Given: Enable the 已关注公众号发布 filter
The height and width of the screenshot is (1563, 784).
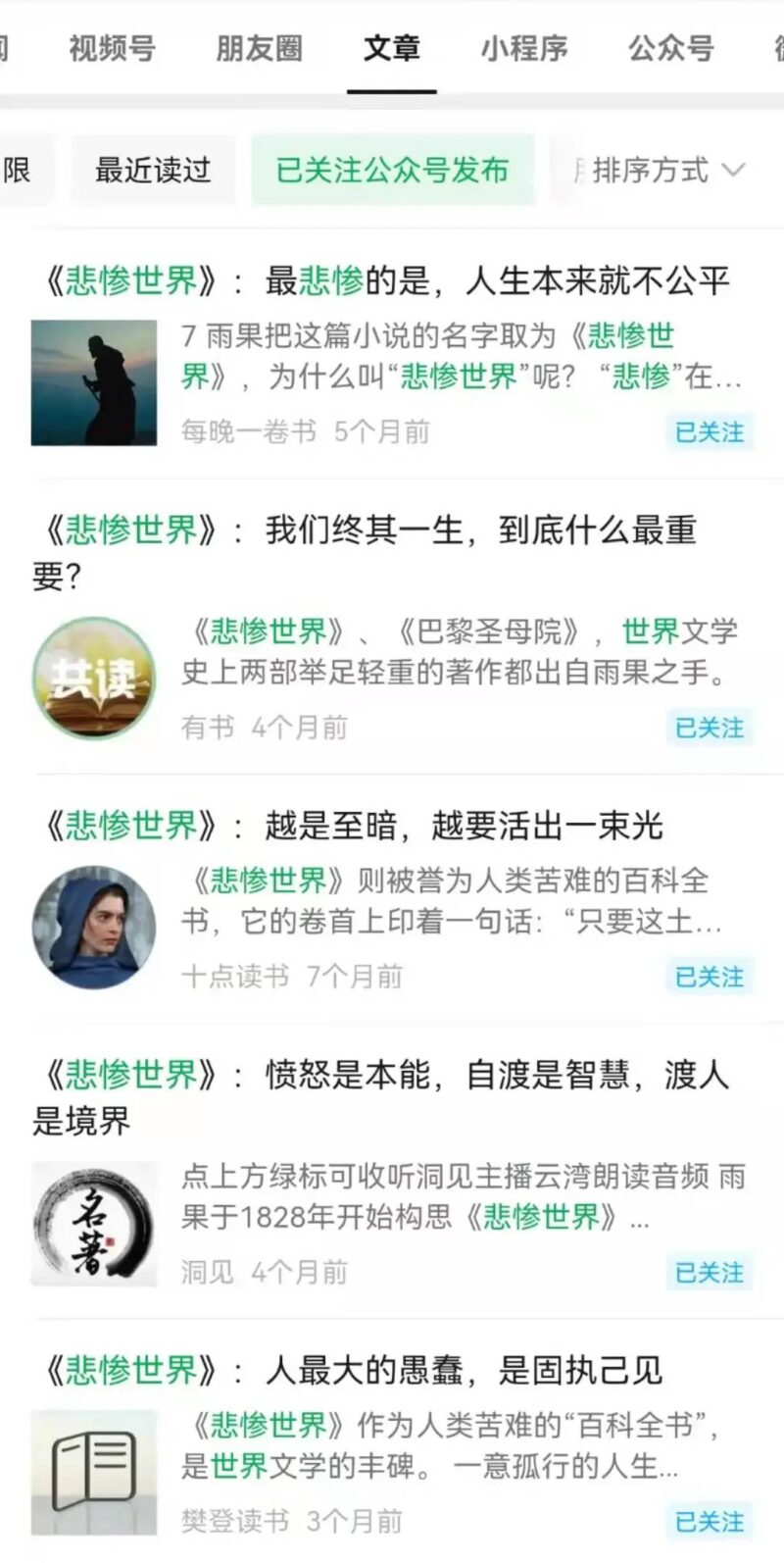Looking at the screenshot, I should pos(393,169).
